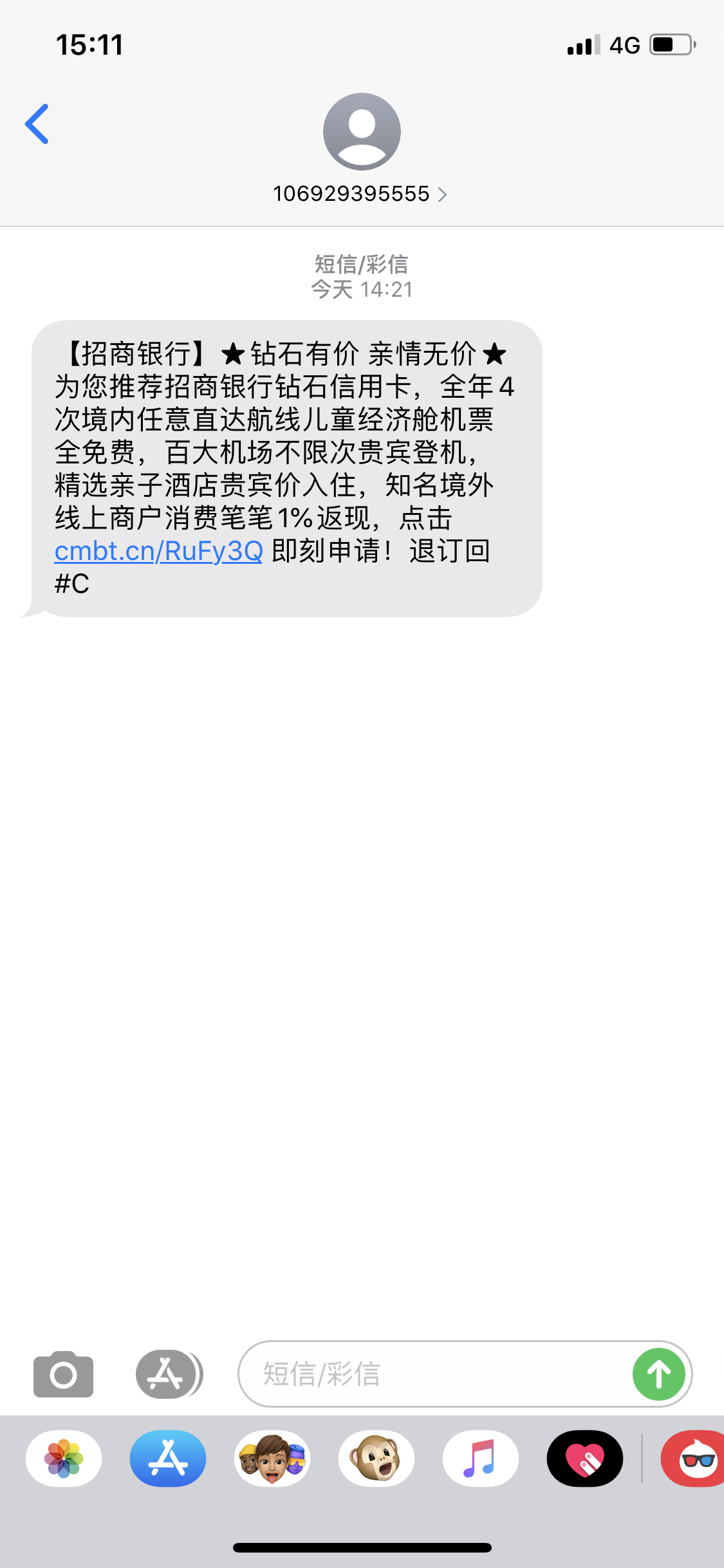Open the Digital Touch heart app
This screenshot has width=724, height=1568.
click(x=585, y=1459)
